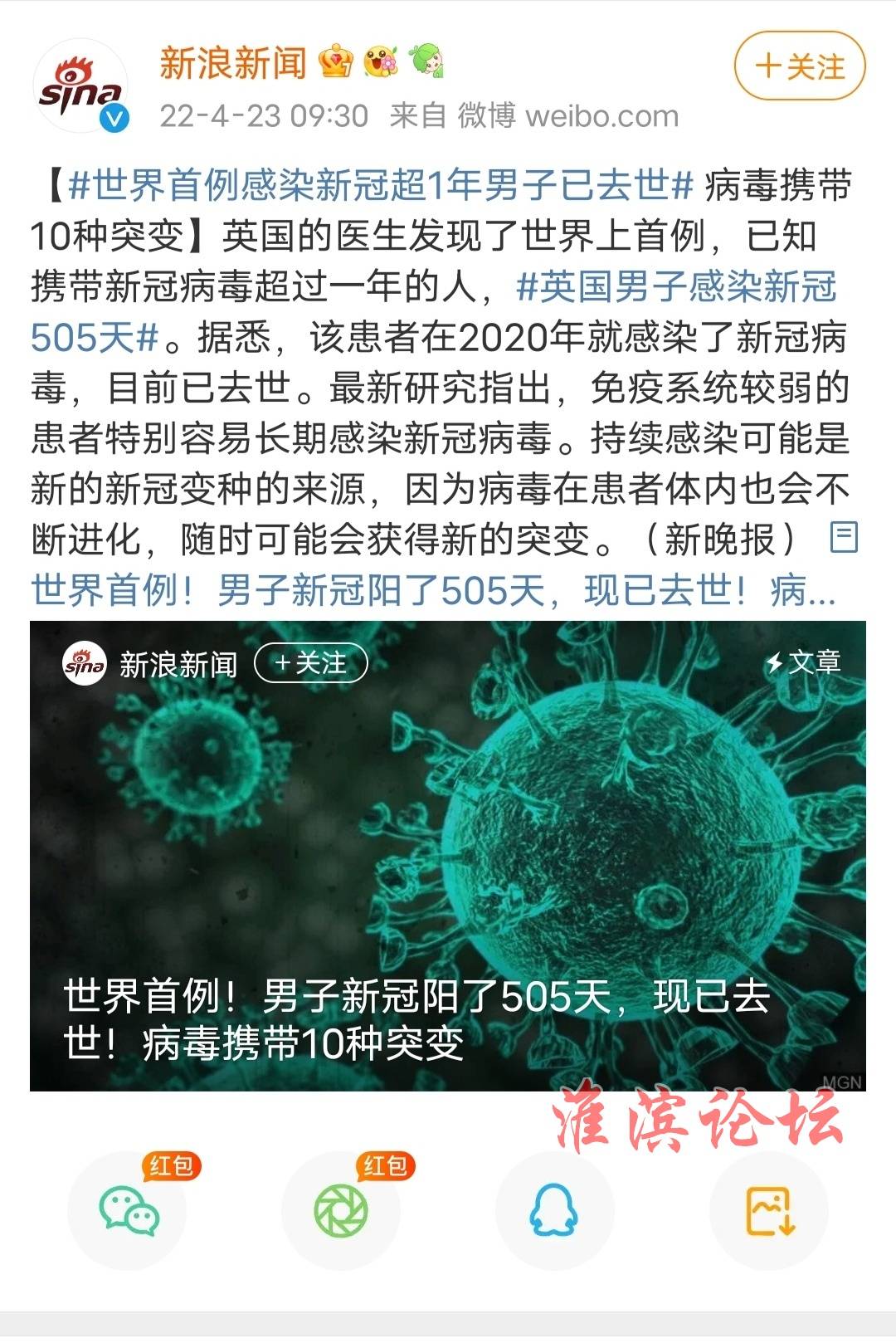896x1343 pixels.
Task: Share to WeChat friends
Action: 128,1210
